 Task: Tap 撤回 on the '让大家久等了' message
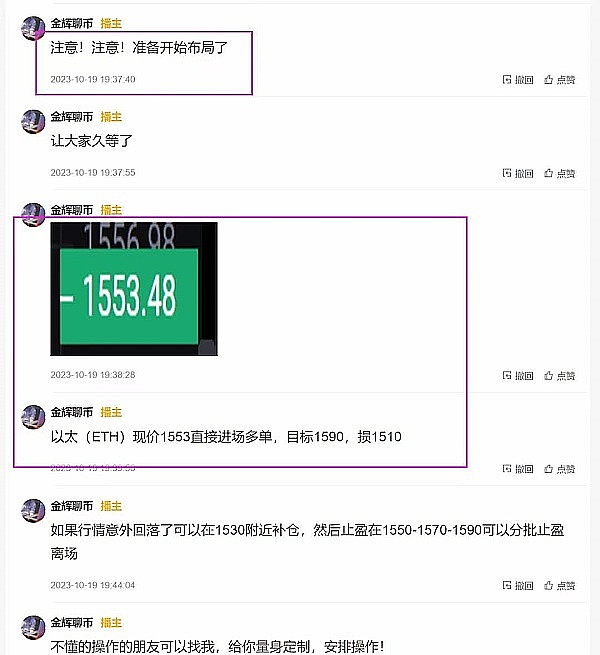pos(518,173)
